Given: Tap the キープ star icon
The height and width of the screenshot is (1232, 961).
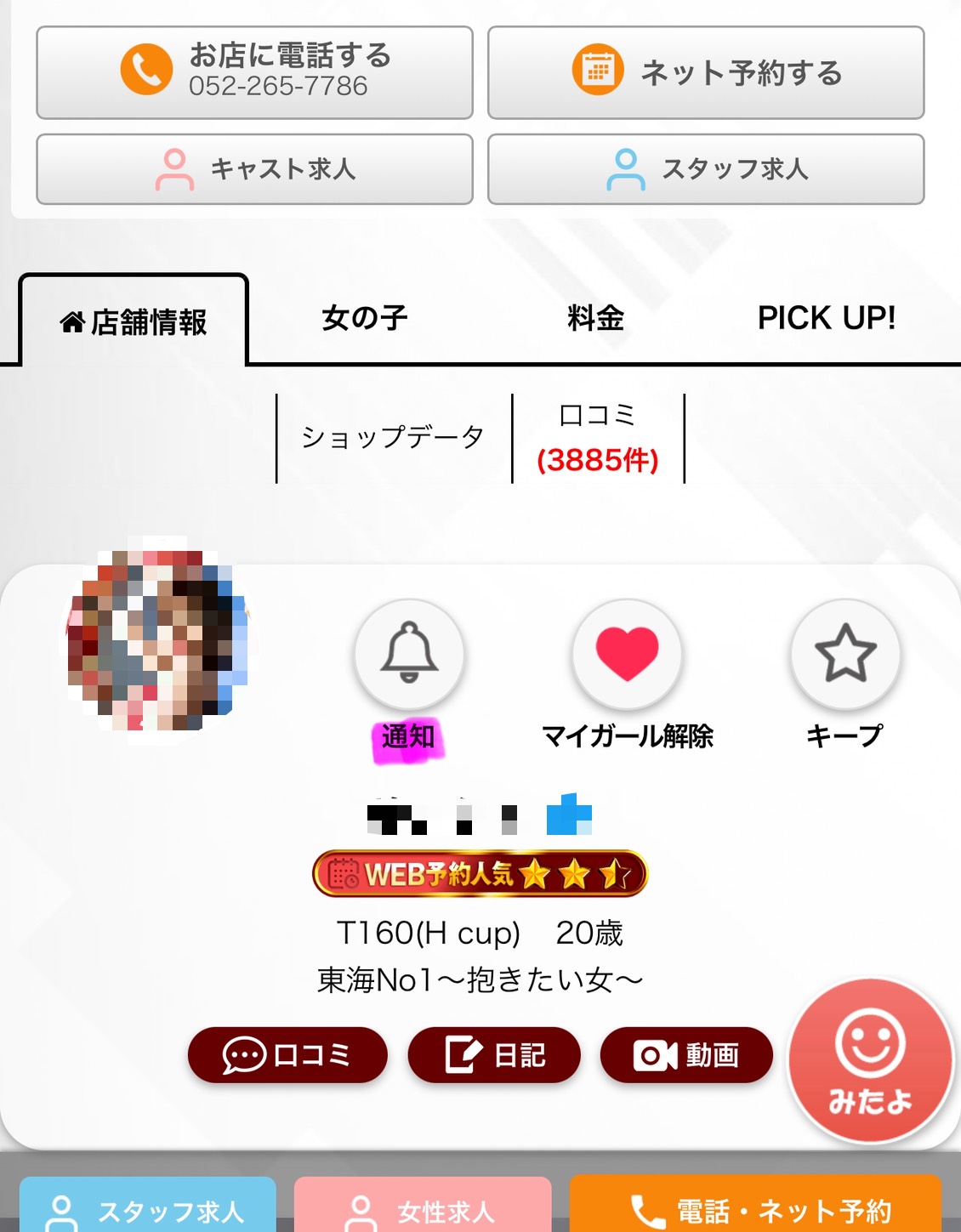Looking at the screenshot, I should tap(844, 654).
